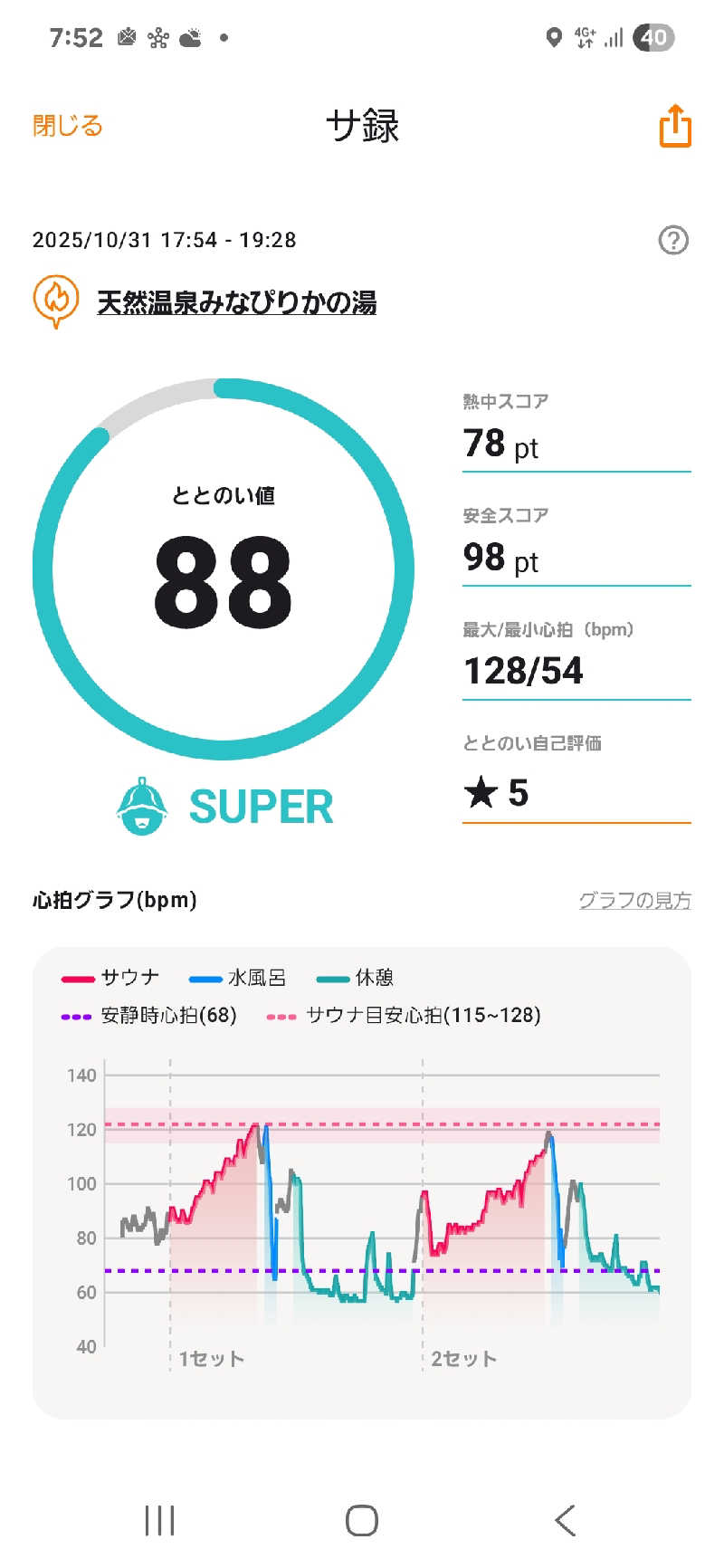Share this サ録 result
724x1568 pixels.
pos(674,126)
